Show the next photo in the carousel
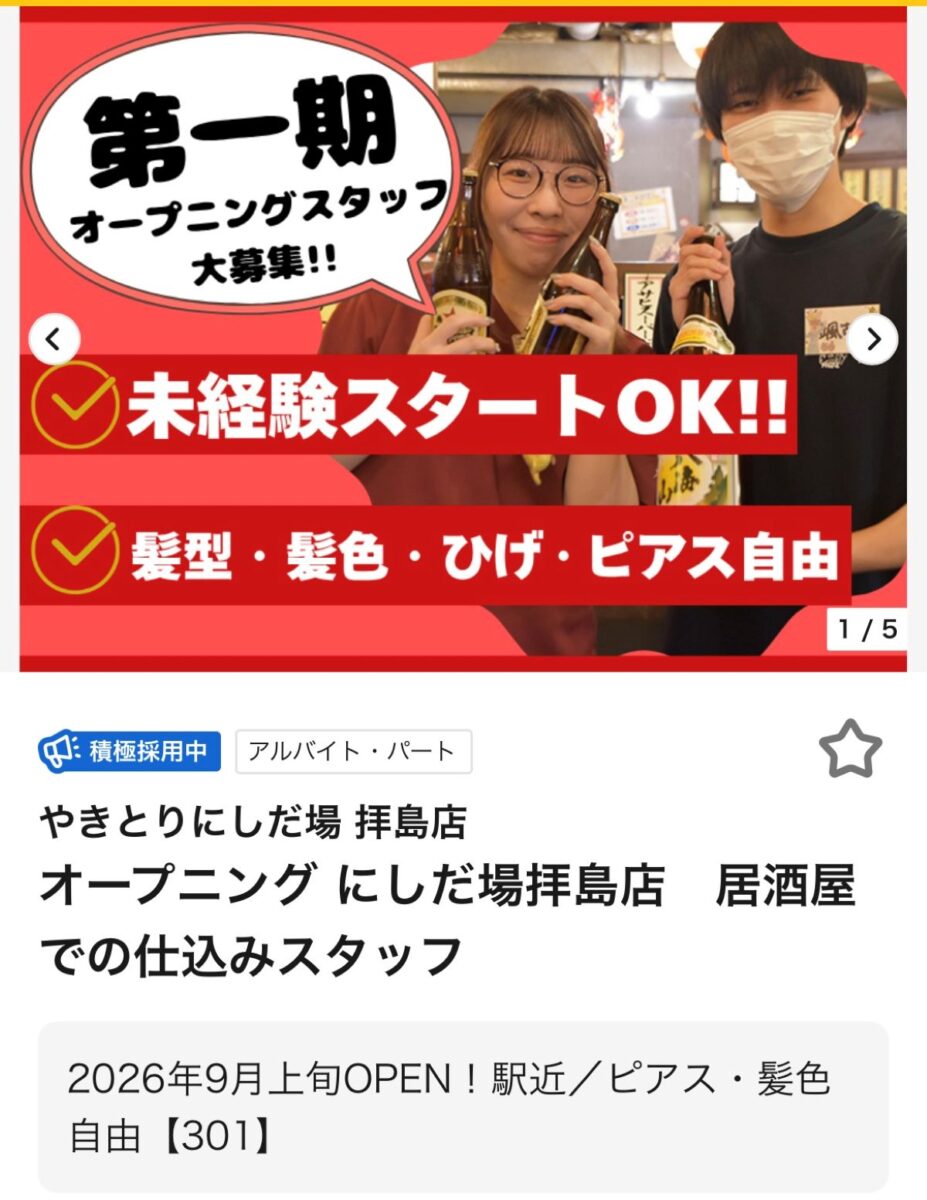The image size is (927, 1200). (x=873, y=340)
